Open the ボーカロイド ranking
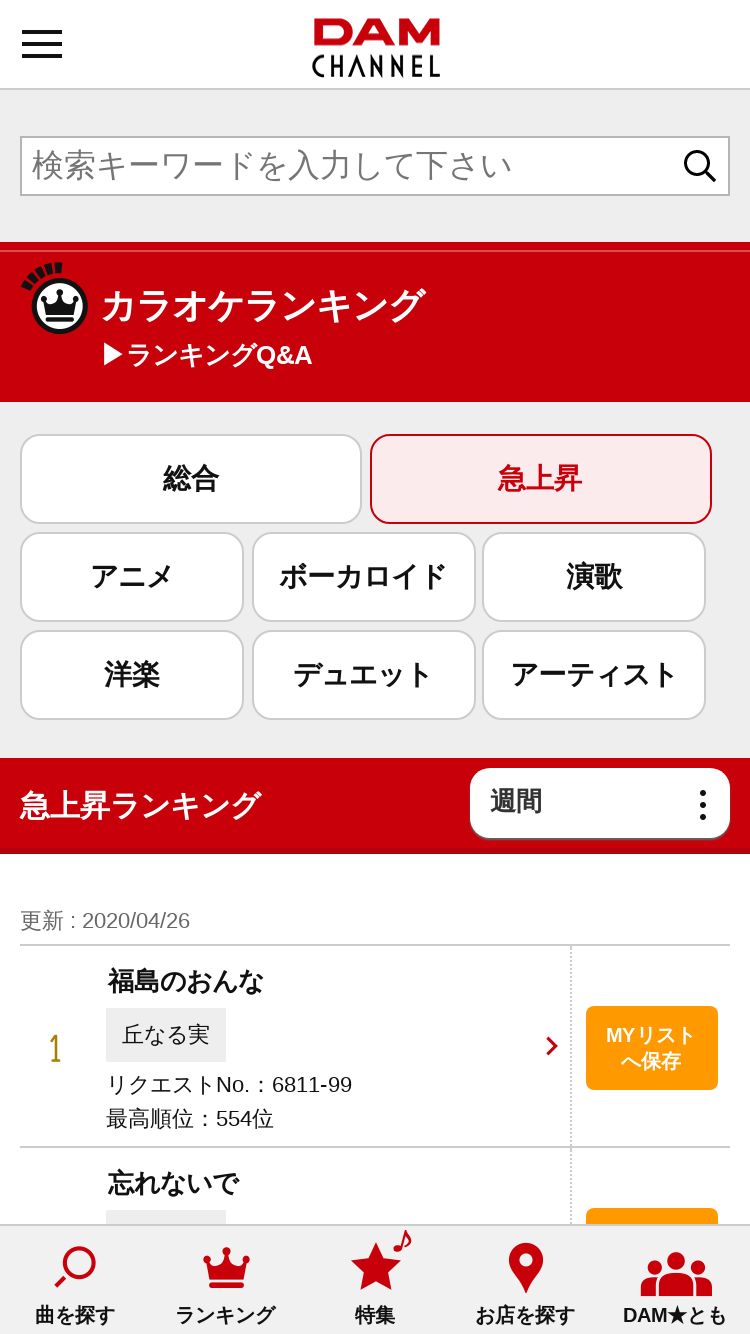This screenshot has width=750, height=1334. point(364,577)
